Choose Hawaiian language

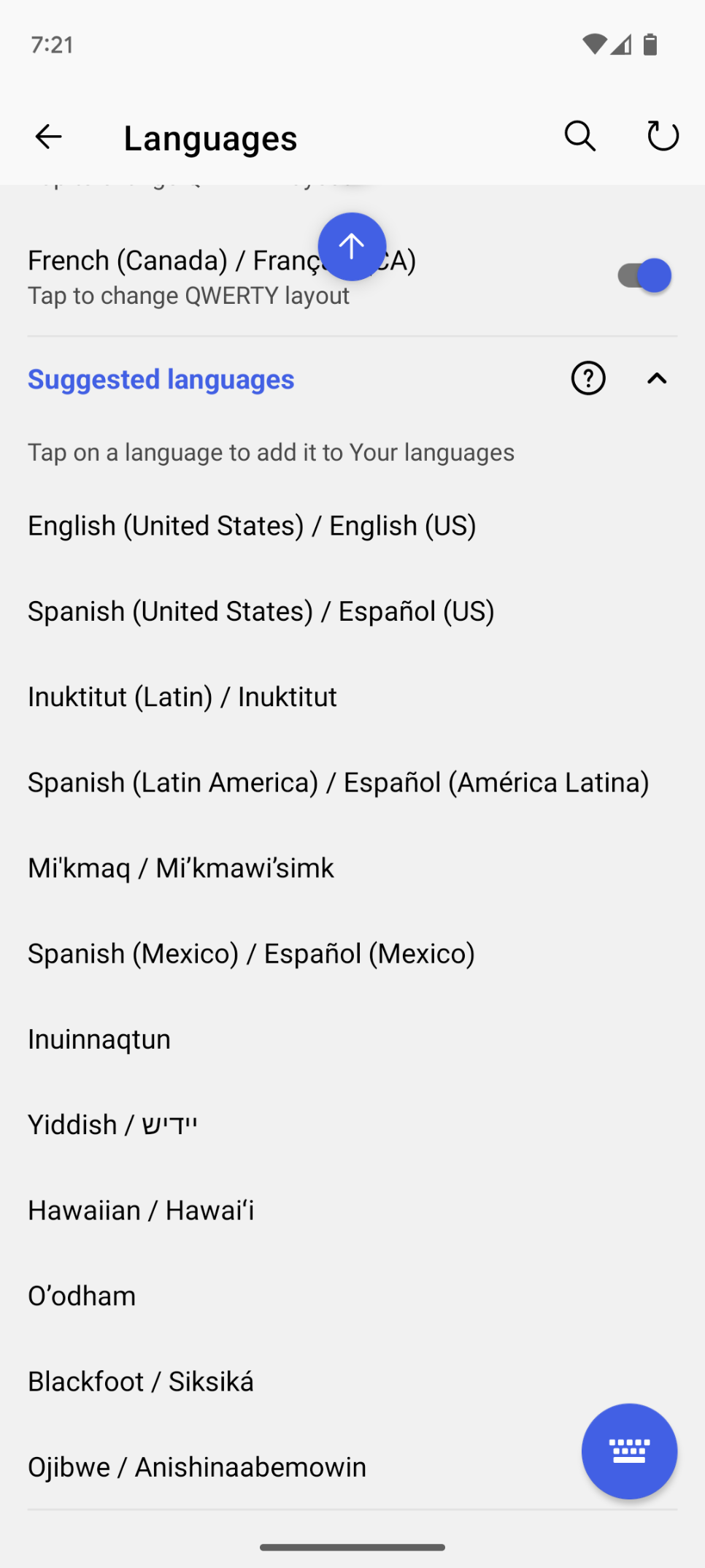pyautogui.click(x=352, y=1210)
